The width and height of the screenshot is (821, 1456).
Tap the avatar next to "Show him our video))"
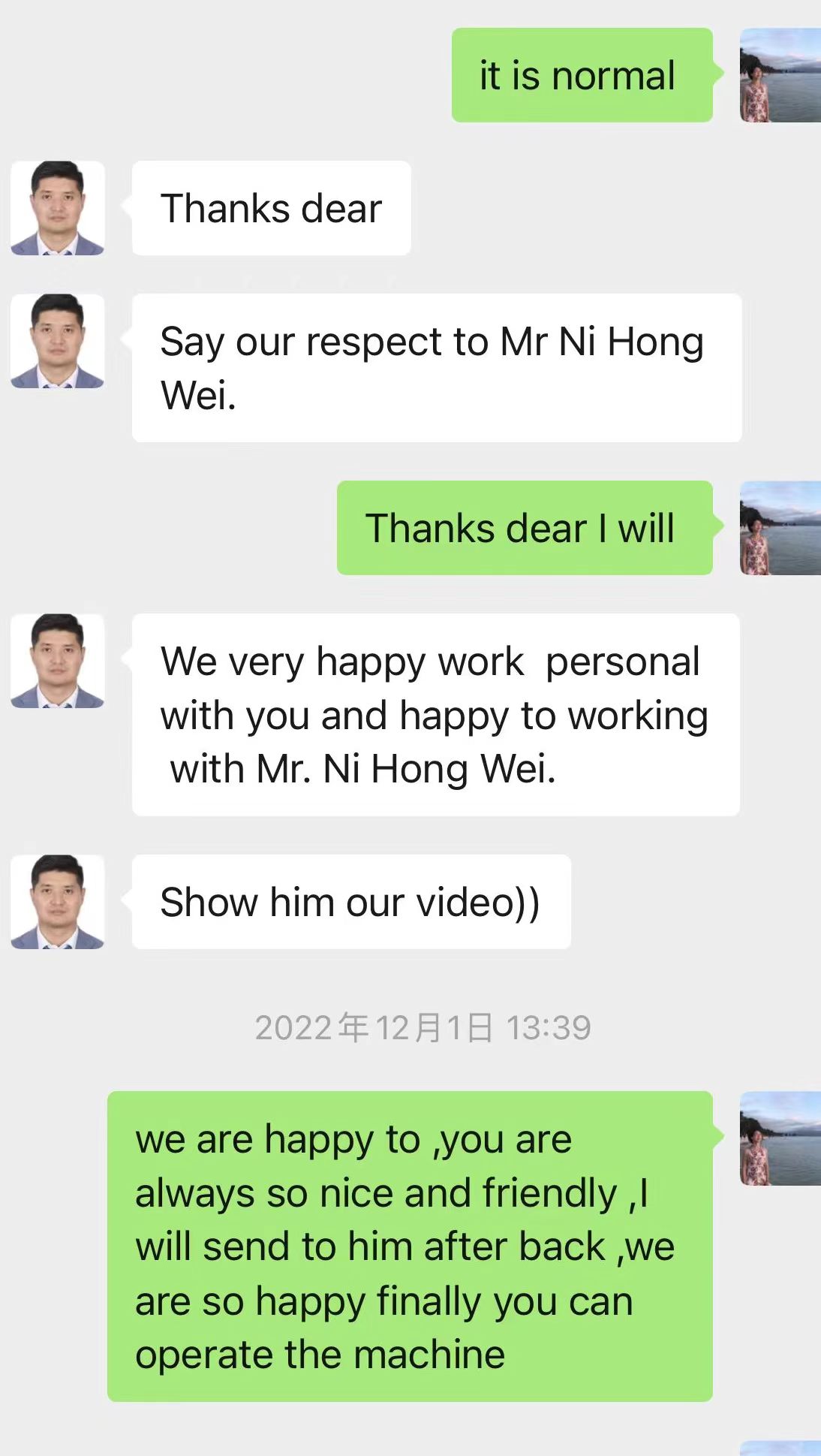coord(58,902)
